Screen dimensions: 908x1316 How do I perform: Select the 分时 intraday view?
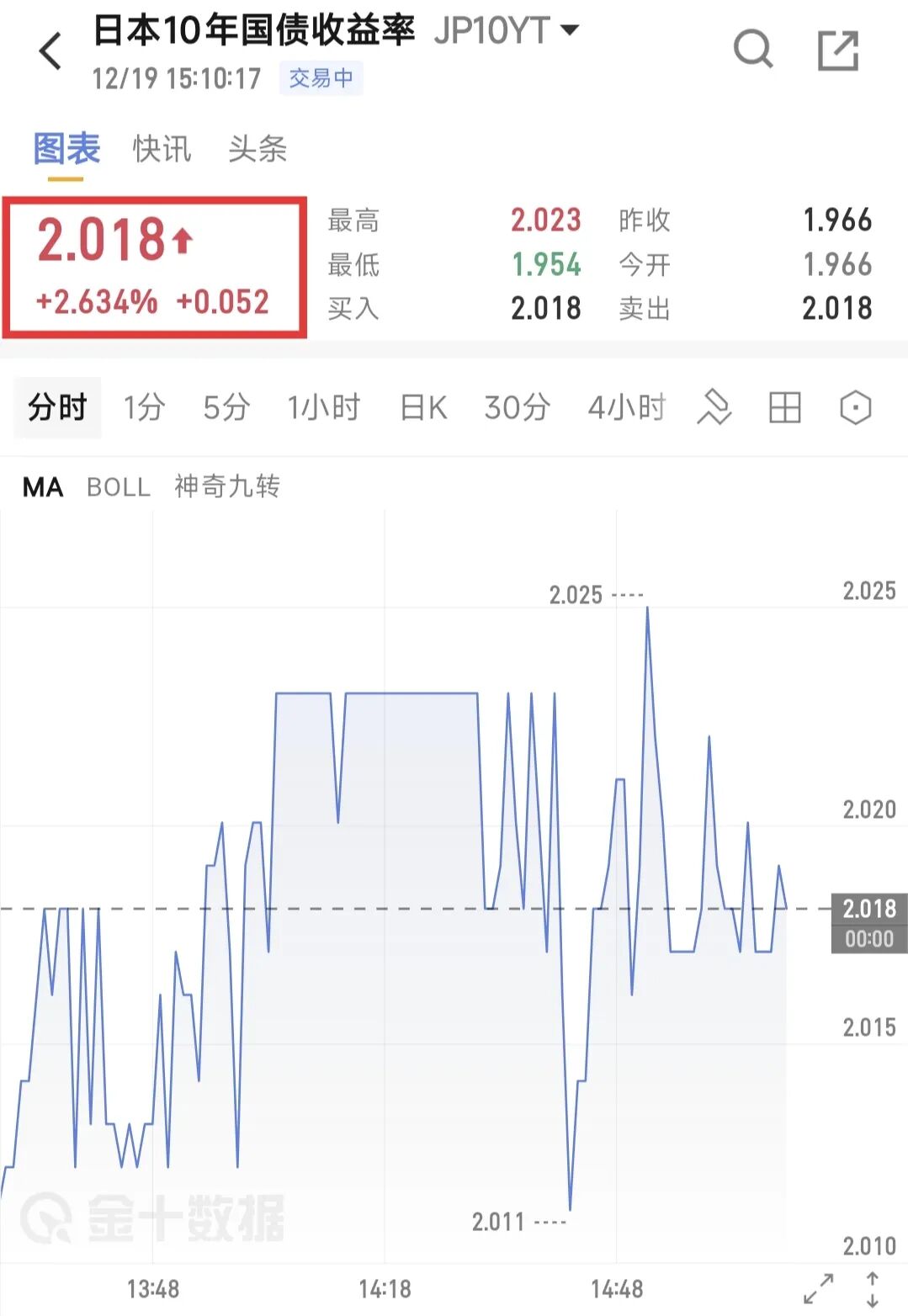56,407
